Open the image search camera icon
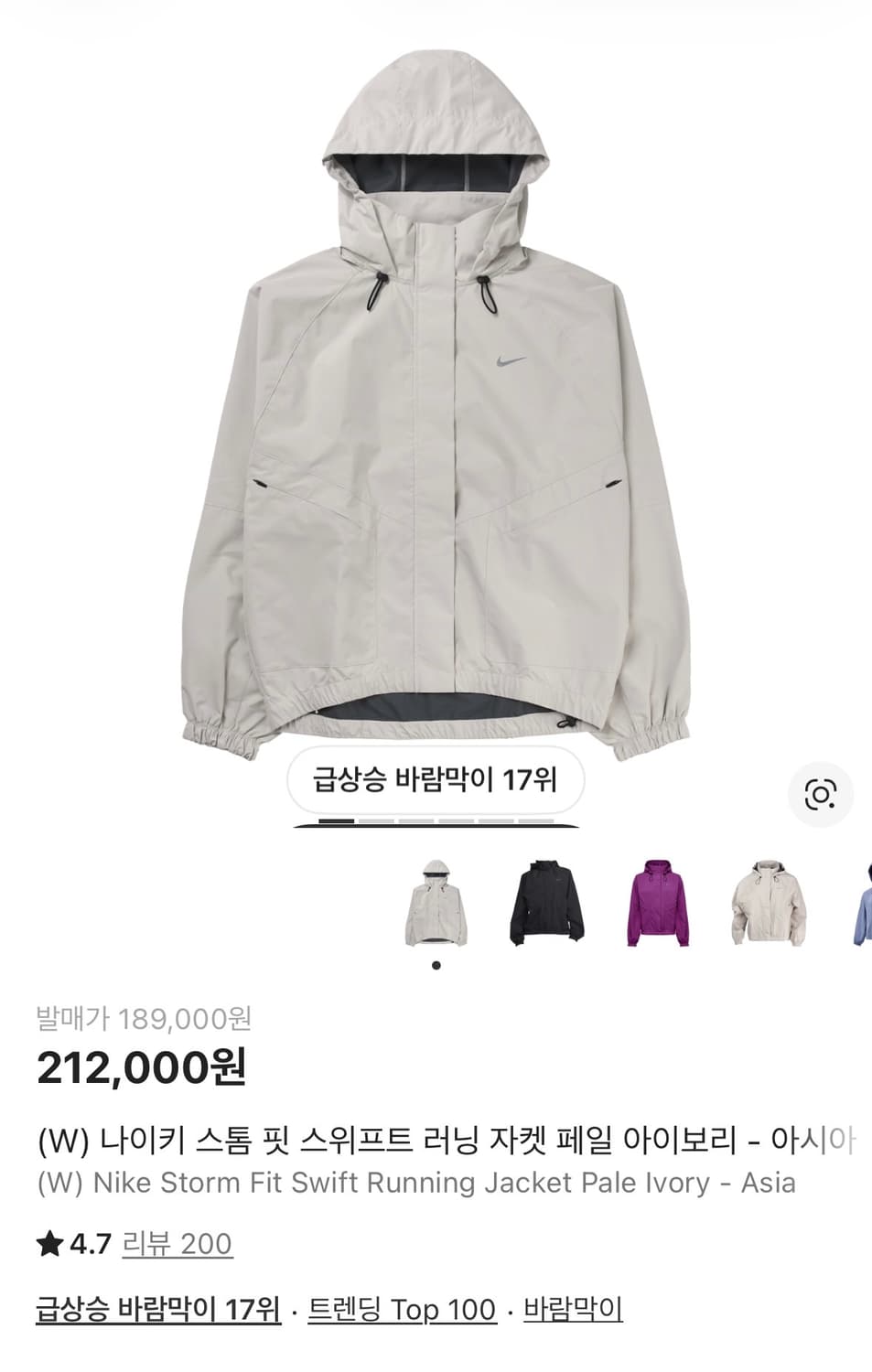This screenshot has width=872, height=1372. tap(822, 792)
